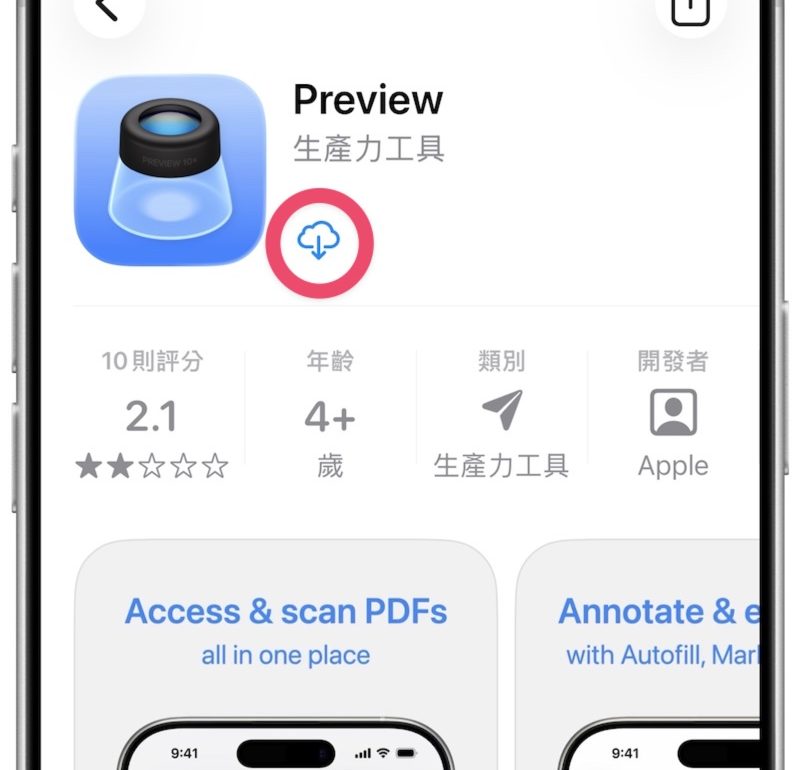Open the 生產力工具 category chart

tap(501, 414)
